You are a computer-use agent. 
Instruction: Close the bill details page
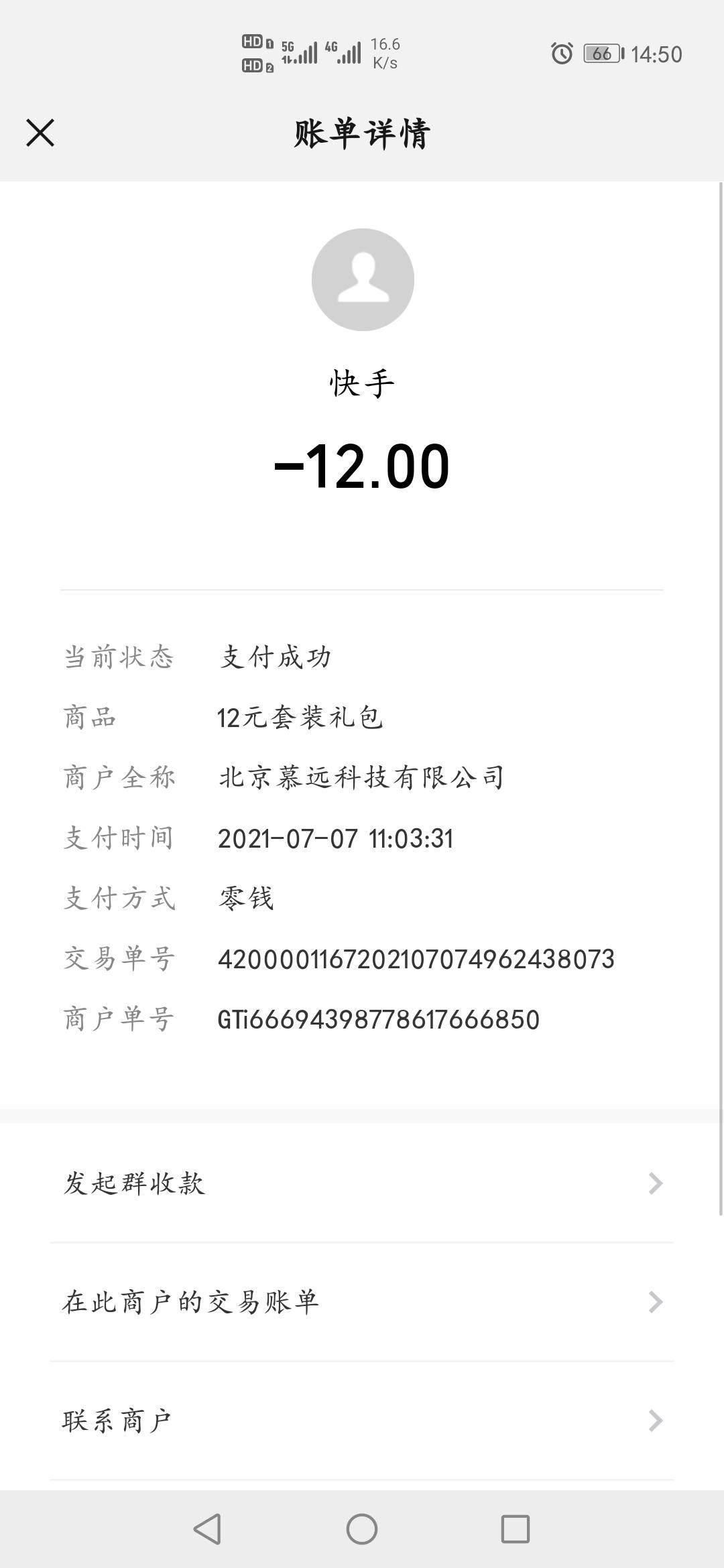[x=40, y=133]
